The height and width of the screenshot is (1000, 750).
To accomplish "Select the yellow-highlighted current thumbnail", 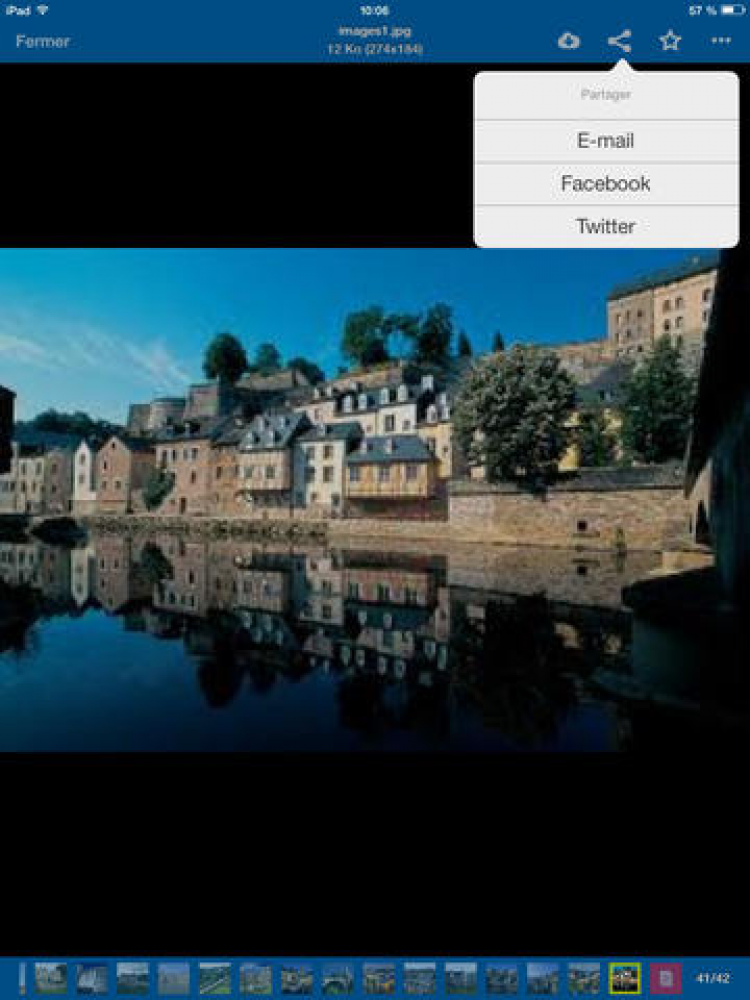I will [625, 977].
